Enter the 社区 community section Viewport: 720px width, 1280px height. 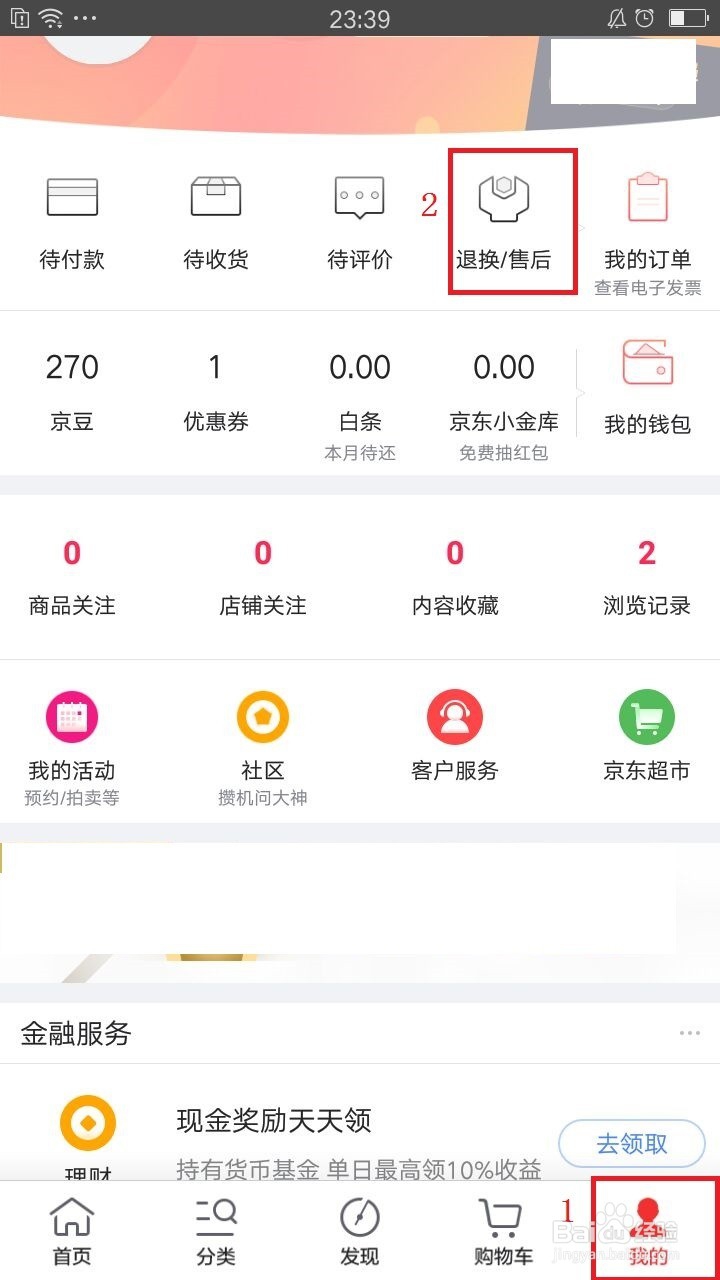(x=263, y=716)
